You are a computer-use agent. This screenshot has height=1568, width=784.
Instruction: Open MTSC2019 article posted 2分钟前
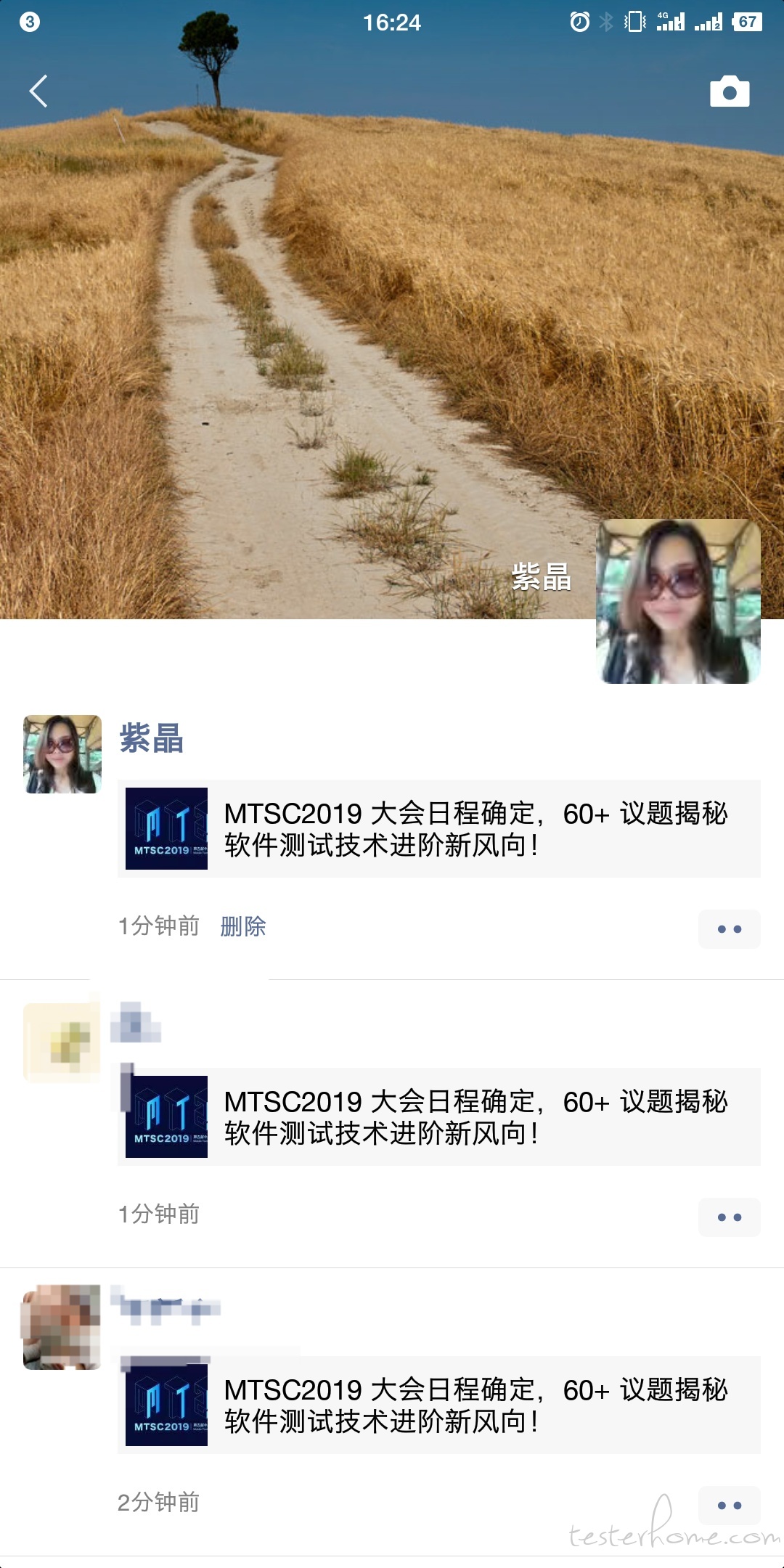pyautogui.click(x=438, y=1405)
